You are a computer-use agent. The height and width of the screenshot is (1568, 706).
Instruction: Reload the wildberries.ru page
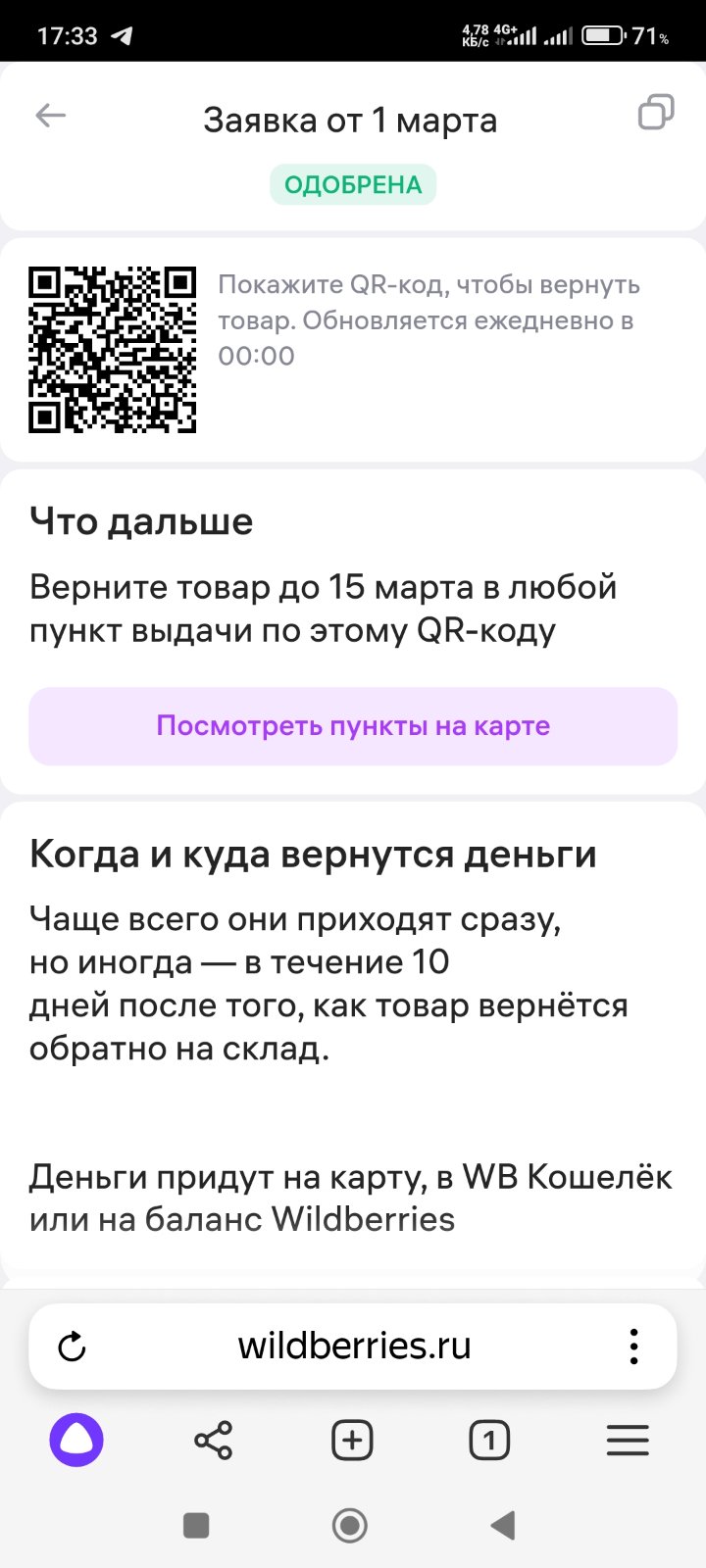tap(73, 1347)
